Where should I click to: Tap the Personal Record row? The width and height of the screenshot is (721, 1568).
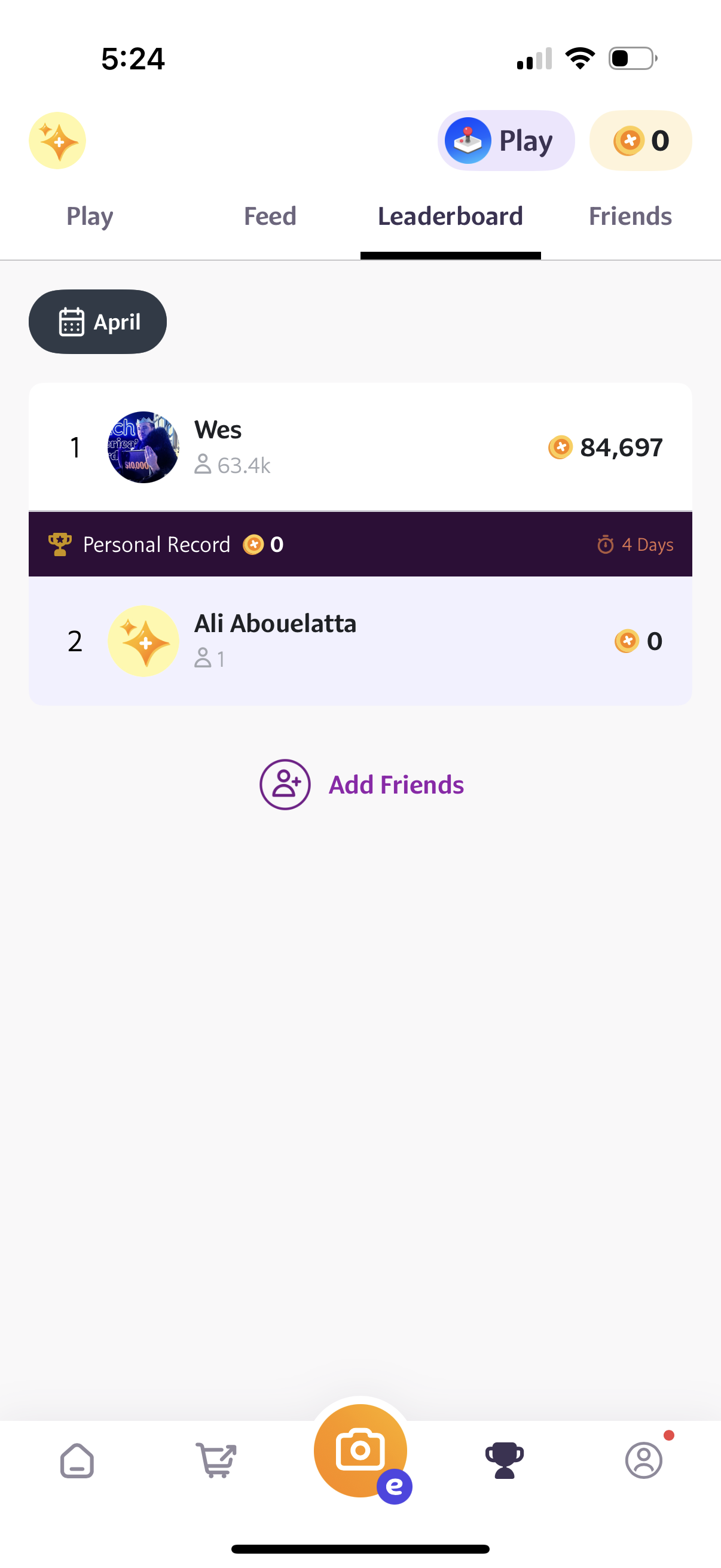[x=360, y=544]
